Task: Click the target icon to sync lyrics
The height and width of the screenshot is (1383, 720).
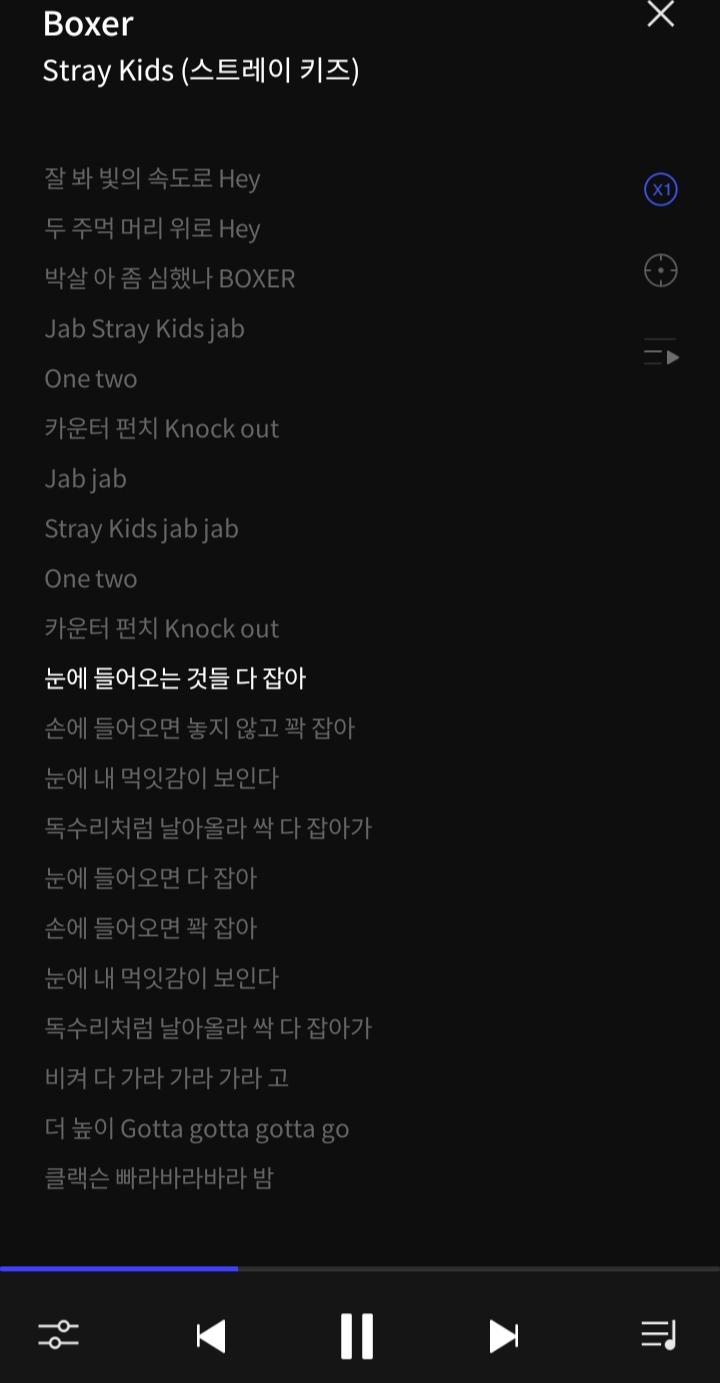Action: (659, 270)
